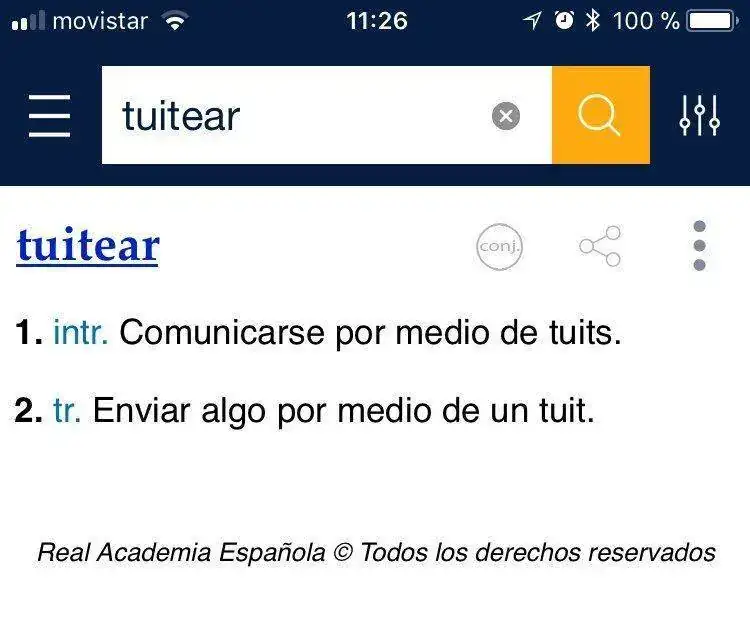Tap the 'intr.' abbreviation in definition 1
This screenshot has height=641, width=750.
point(80,333)
